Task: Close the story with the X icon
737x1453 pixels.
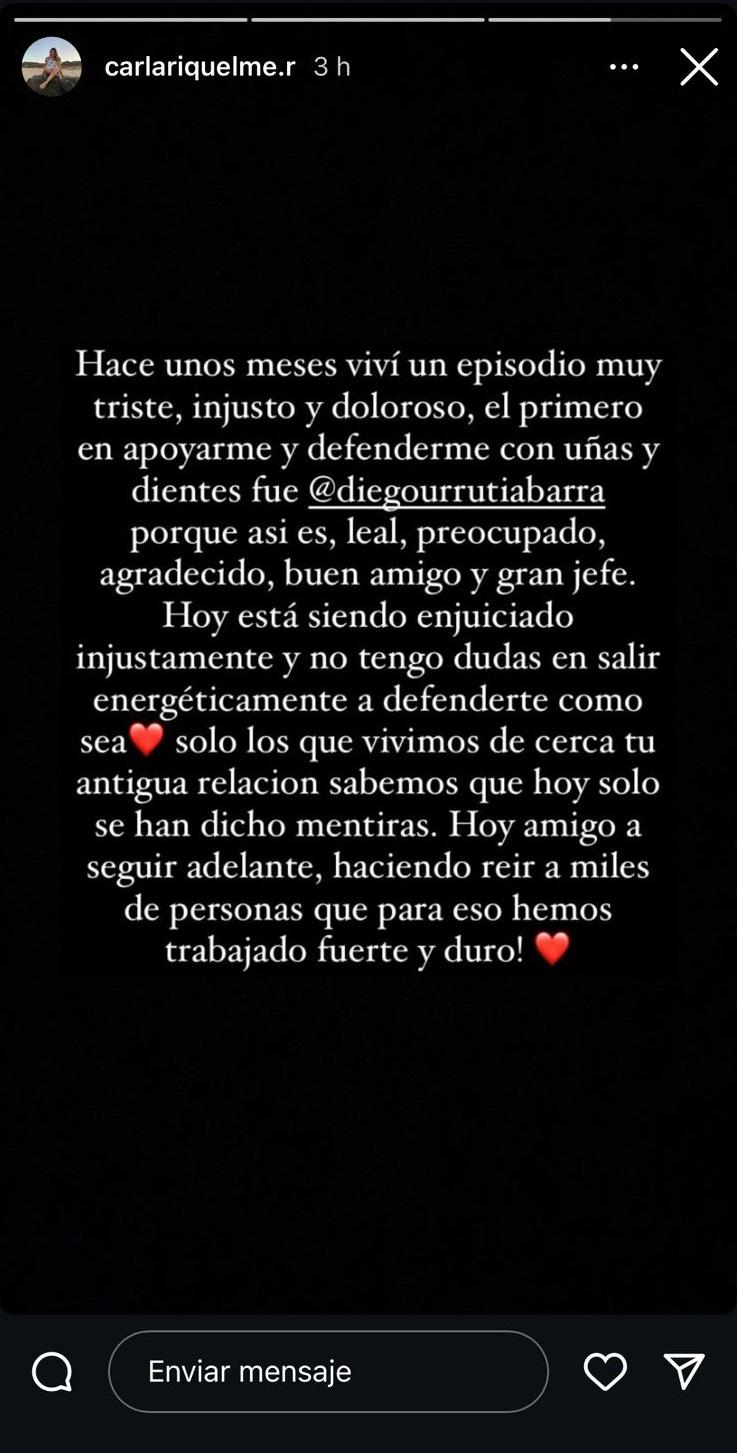Action: click(699, 66)
